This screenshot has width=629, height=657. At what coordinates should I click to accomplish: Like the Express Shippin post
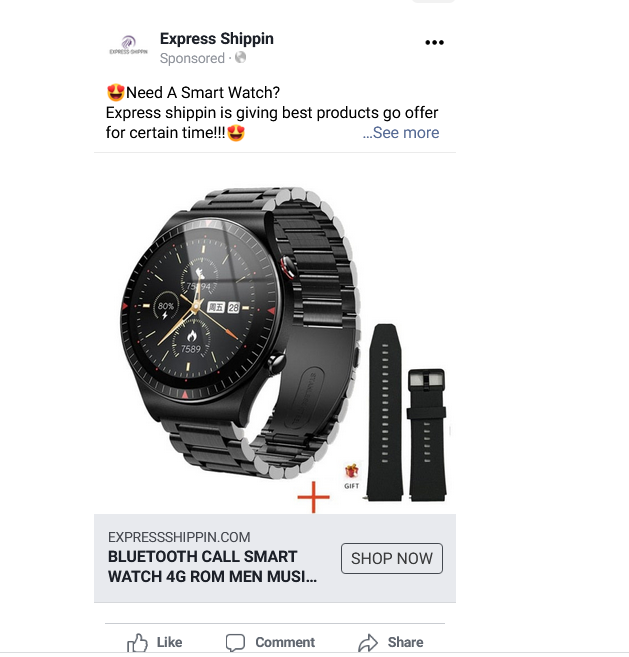[x=154, y=642]
